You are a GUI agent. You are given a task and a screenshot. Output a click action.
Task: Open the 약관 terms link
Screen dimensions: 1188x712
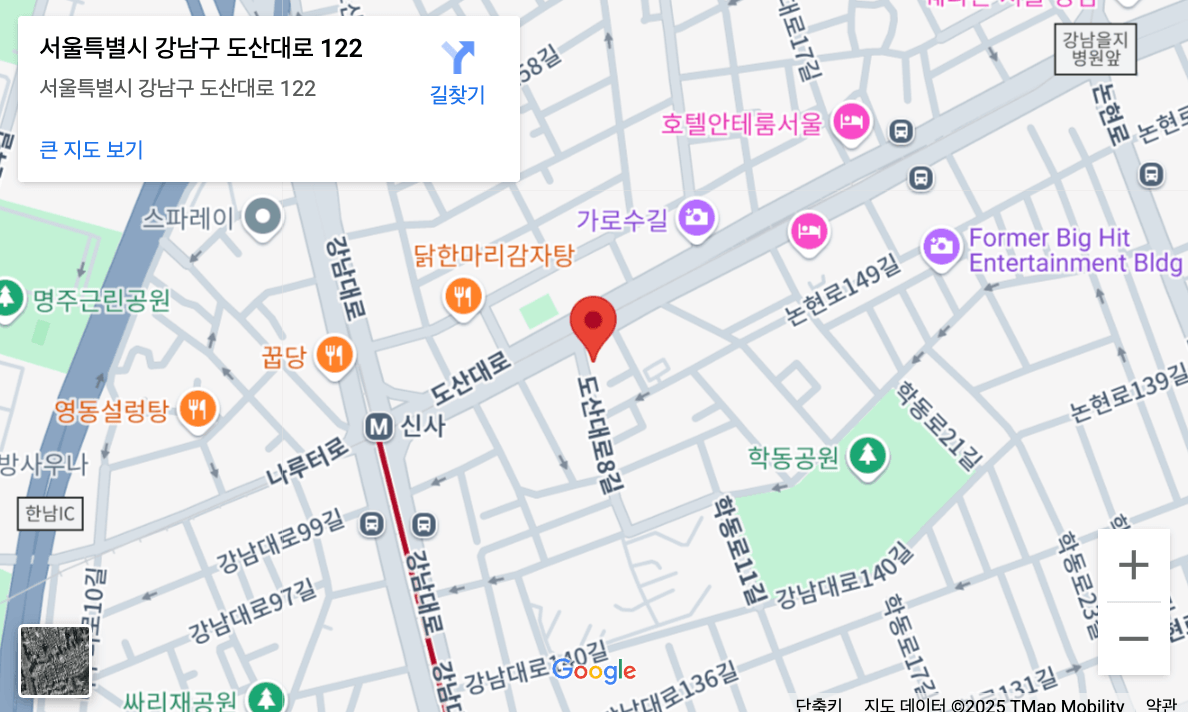(x=1160, y=705)
